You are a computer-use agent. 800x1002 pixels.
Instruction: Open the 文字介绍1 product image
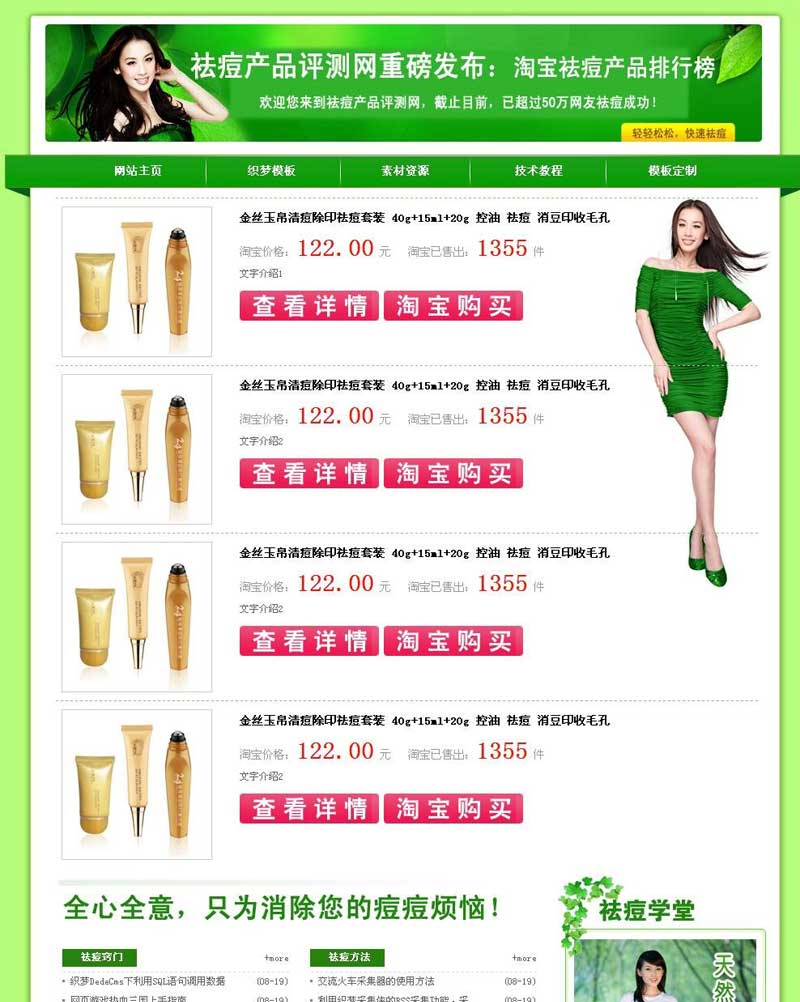coord(137,282)
